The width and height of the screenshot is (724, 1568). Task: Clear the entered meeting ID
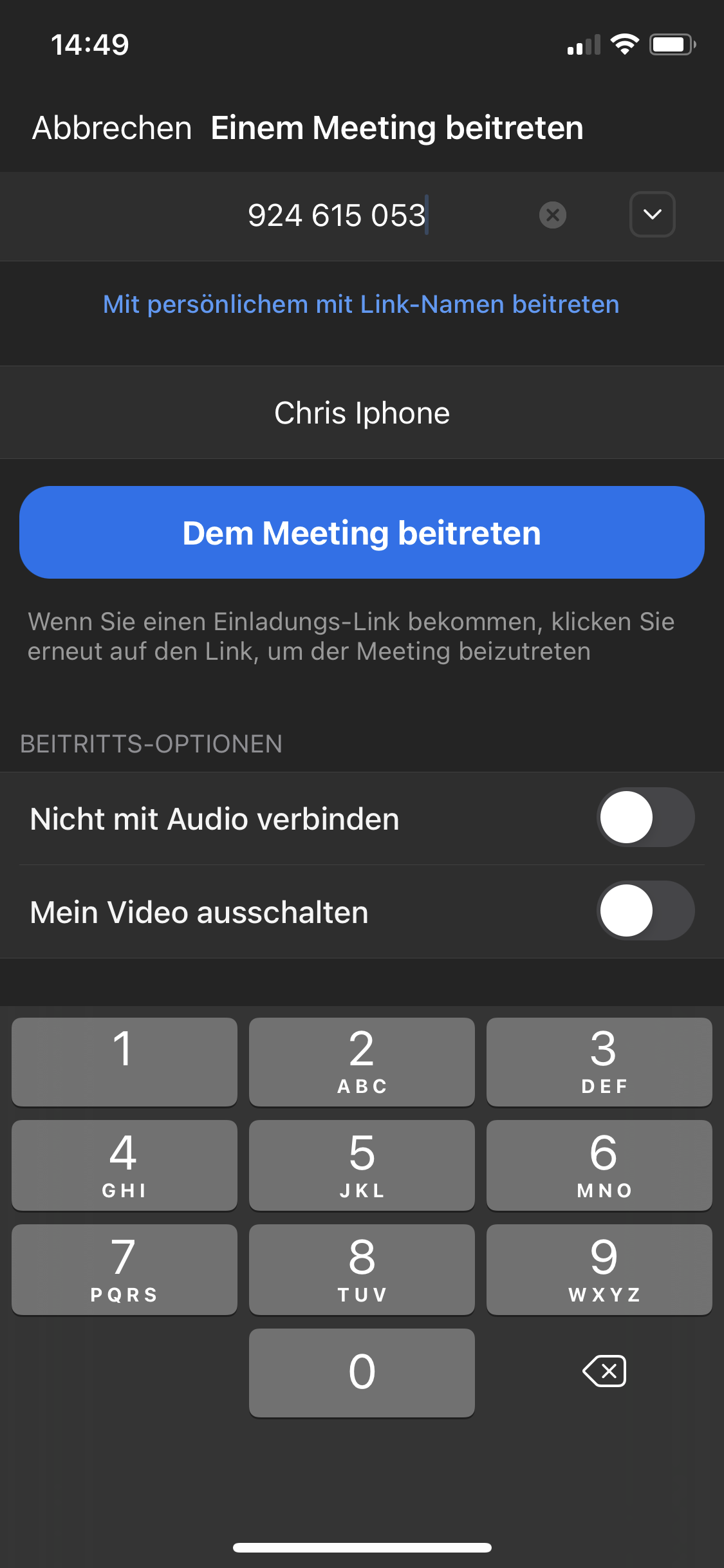coord(552,215)
